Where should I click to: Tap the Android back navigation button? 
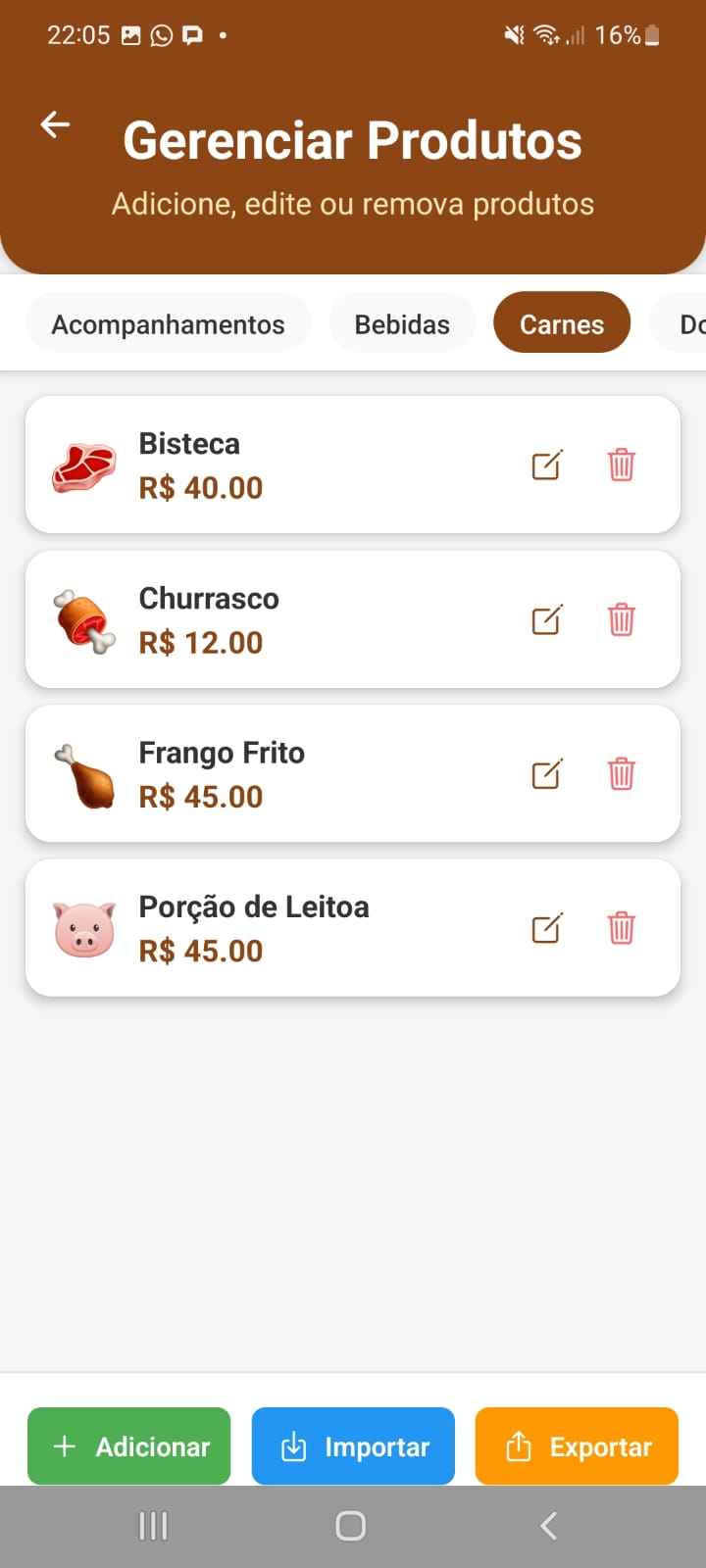pos(549,1525)
